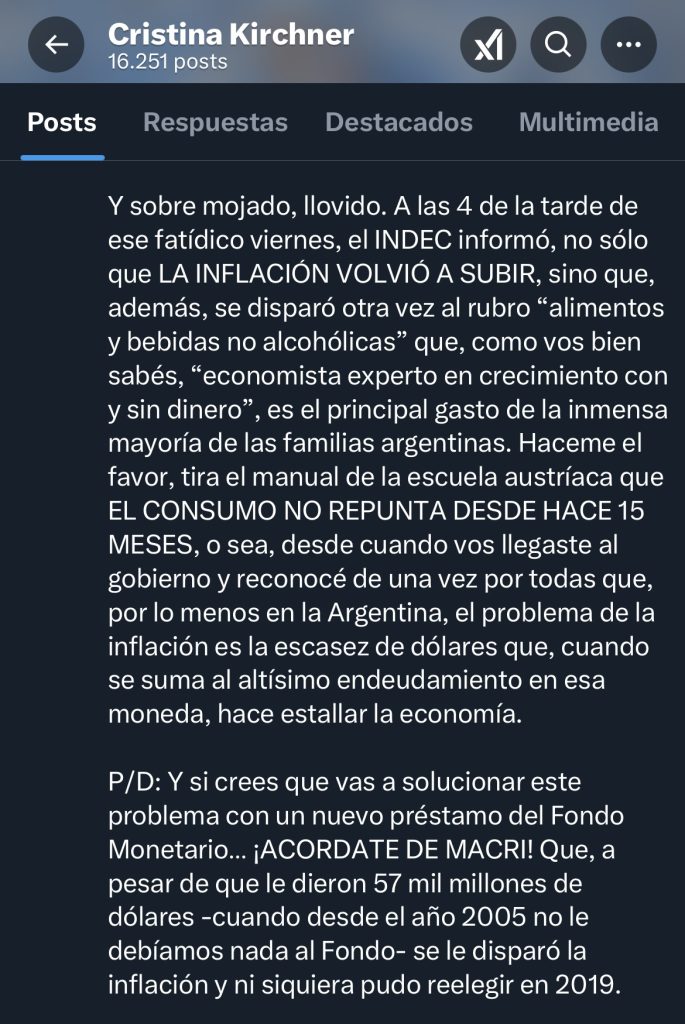685x1024 pixels.
Task: Switch to the Respuestas tab
Action: 215,123
